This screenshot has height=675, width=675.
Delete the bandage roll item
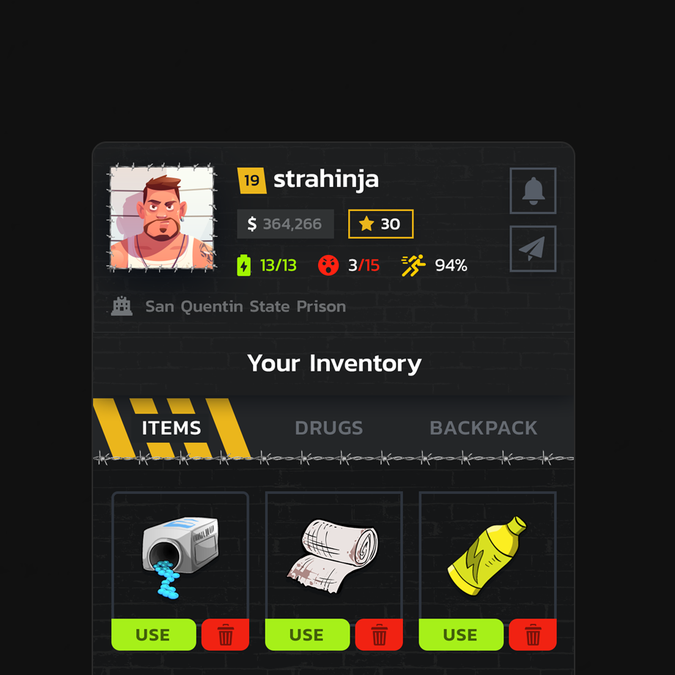coord(379,634)
